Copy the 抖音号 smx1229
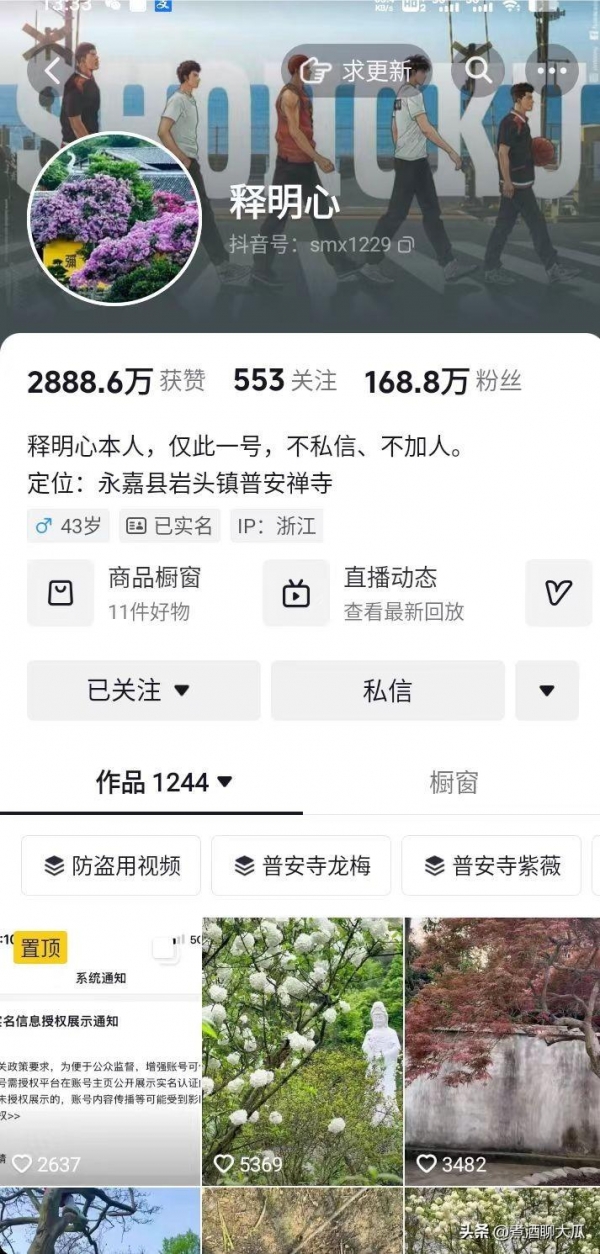Viewport: 600px width, 1254px height. tap(406, 244)
